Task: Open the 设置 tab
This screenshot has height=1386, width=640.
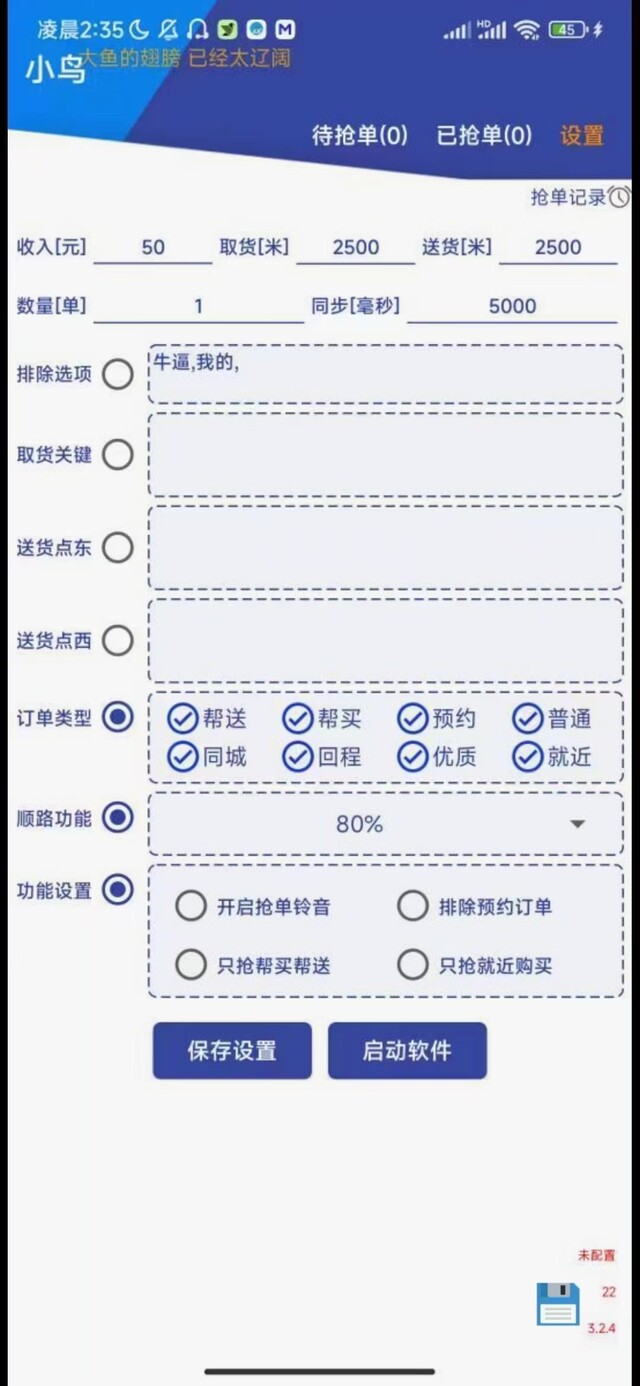Action: 582,135
